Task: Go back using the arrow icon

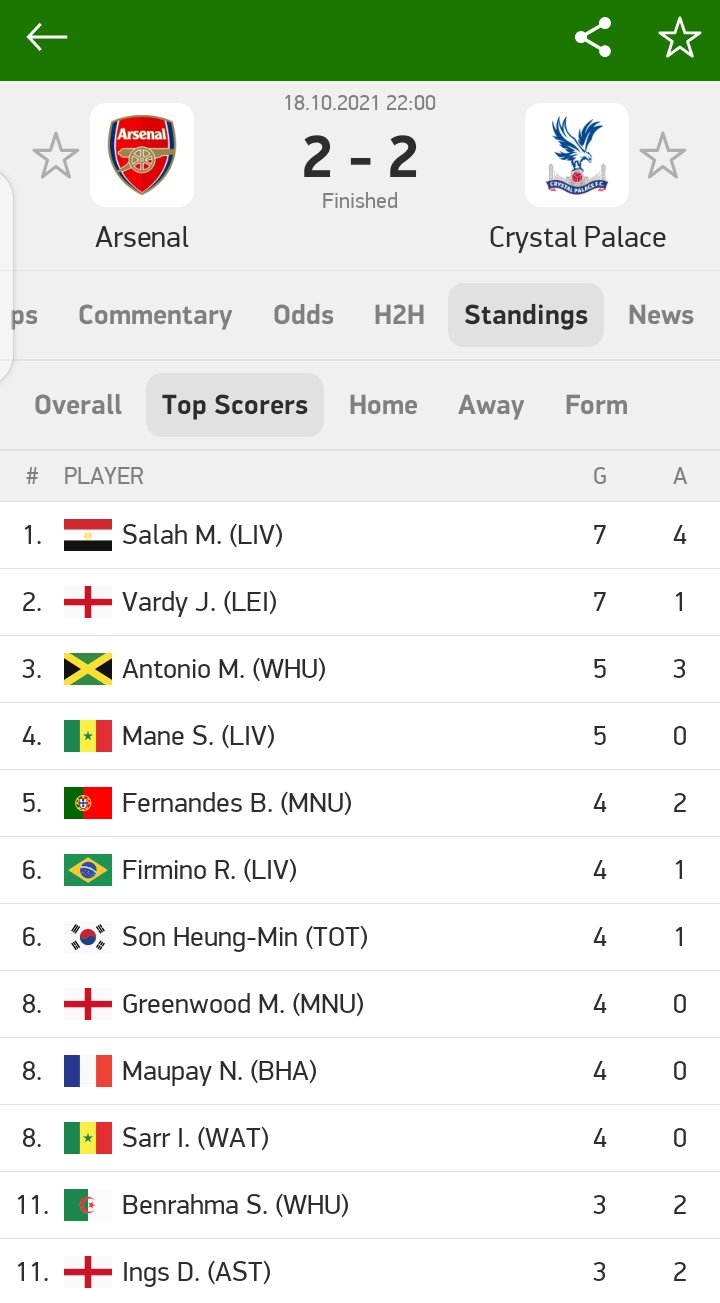Action: [47, 38]
